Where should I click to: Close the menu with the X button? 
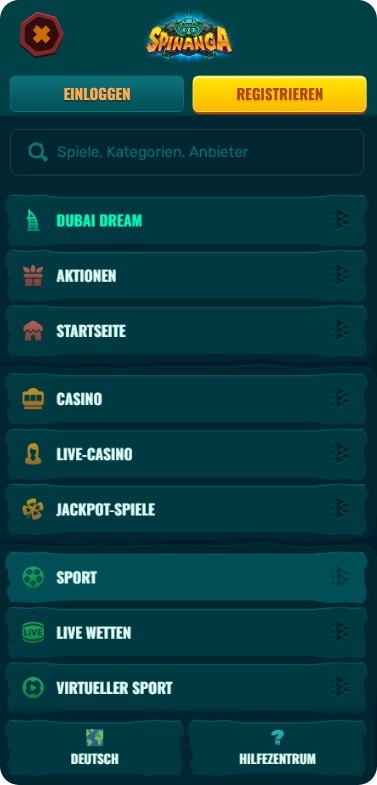click(x=42, y=35)
